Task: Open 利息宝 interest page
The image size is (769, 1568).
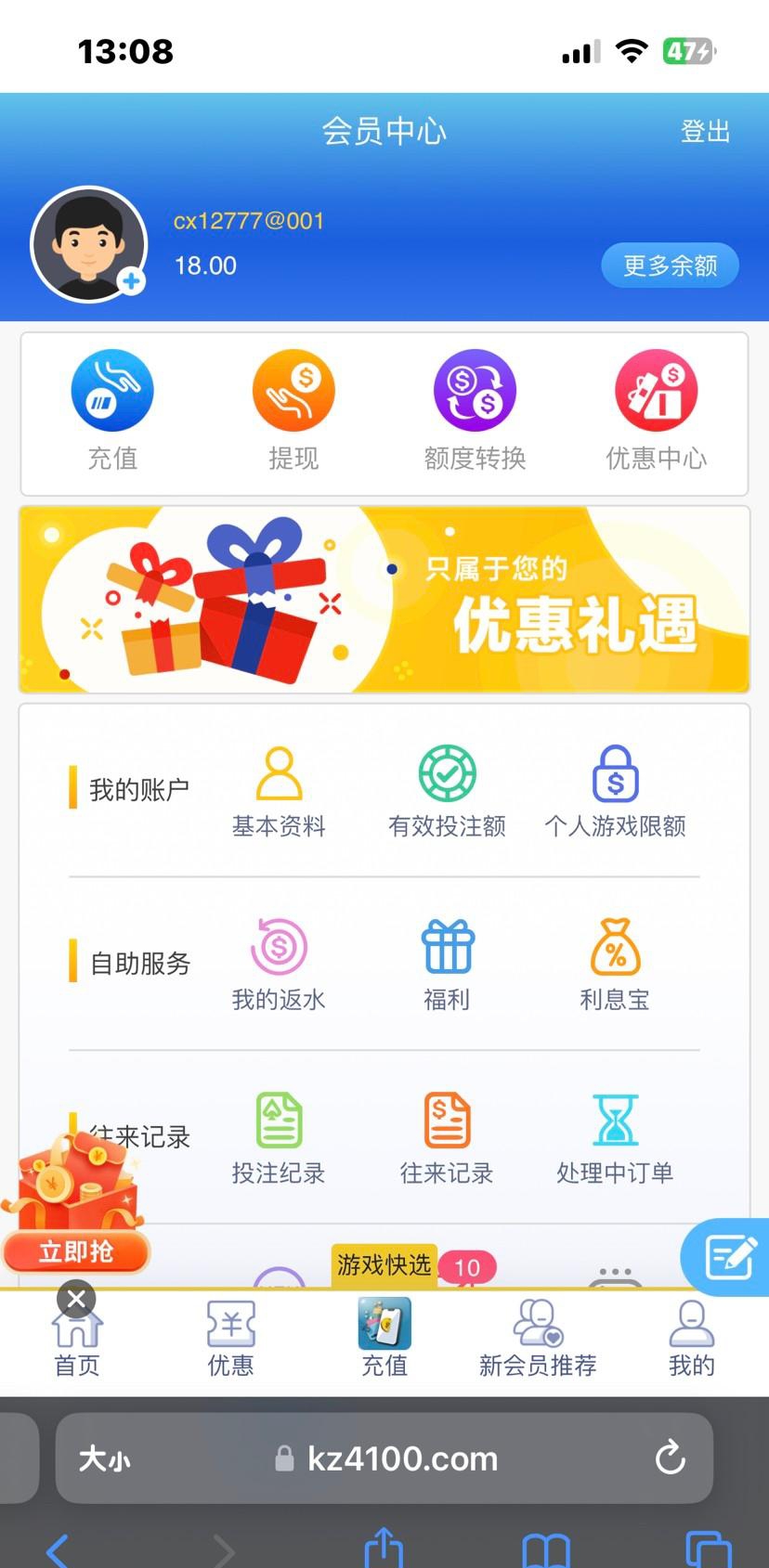Action: click(615, 965)
